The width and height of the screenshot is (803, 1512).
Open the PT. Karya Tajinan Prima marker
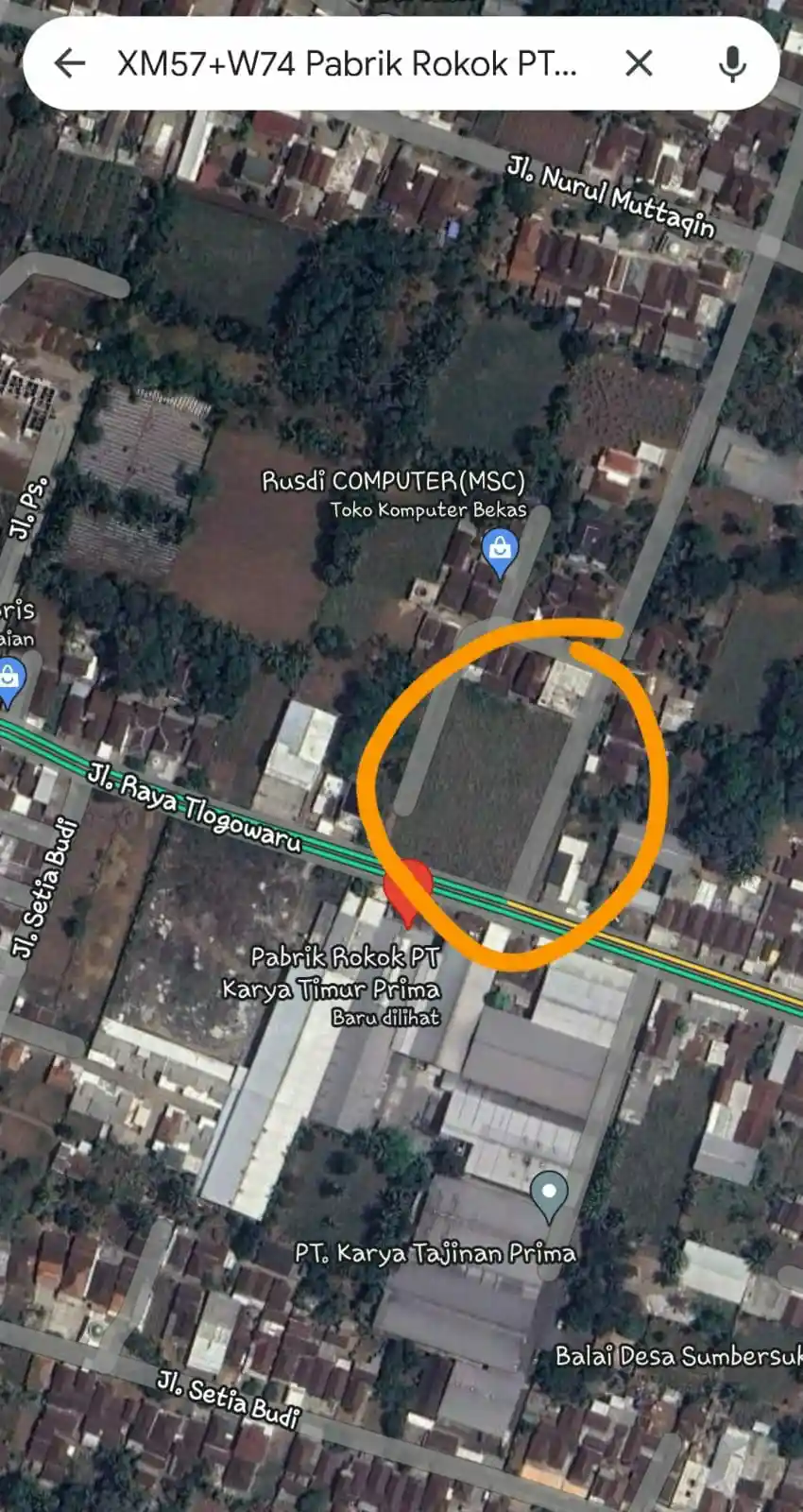[548, 1194]
